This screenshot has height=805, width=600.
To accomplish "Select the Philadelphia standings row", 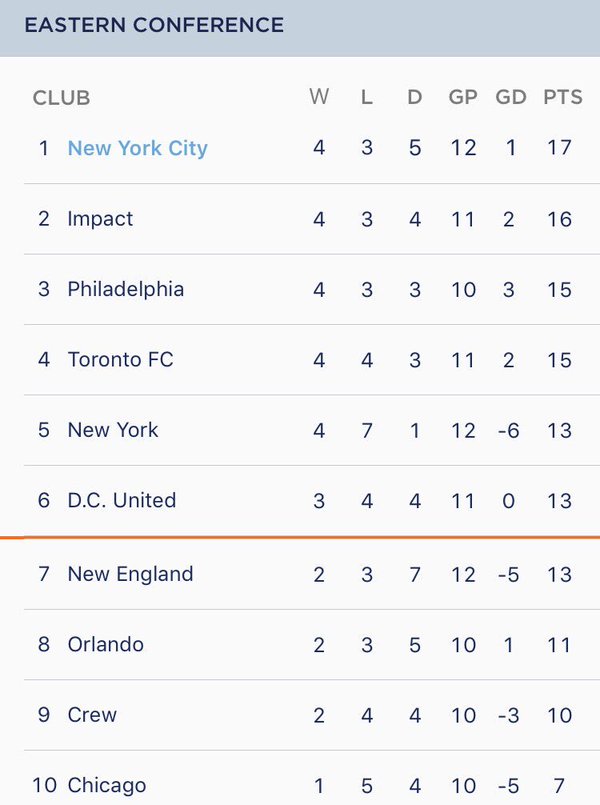I will pos(312,290).
